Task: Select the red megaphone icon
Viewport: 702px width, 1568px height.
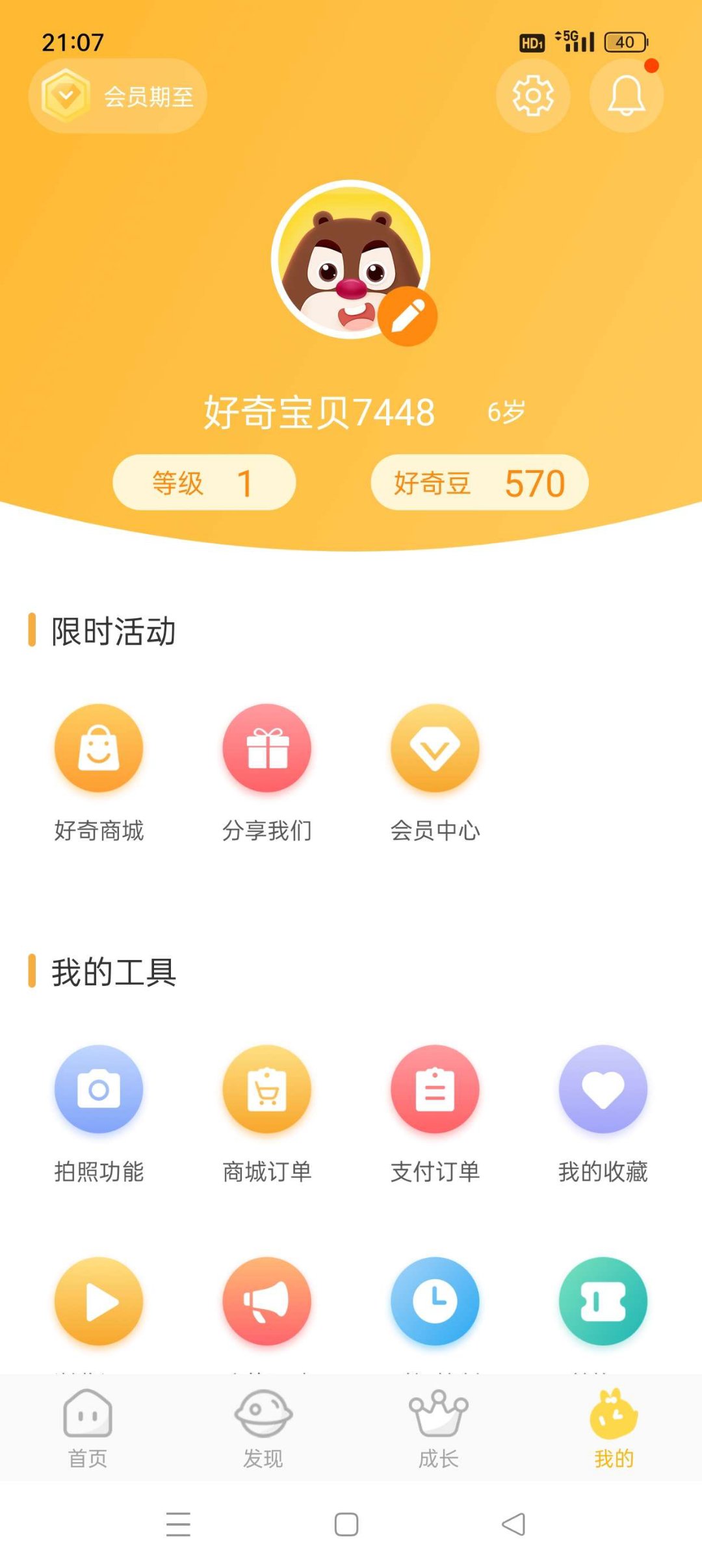Action: point(267,1302)
